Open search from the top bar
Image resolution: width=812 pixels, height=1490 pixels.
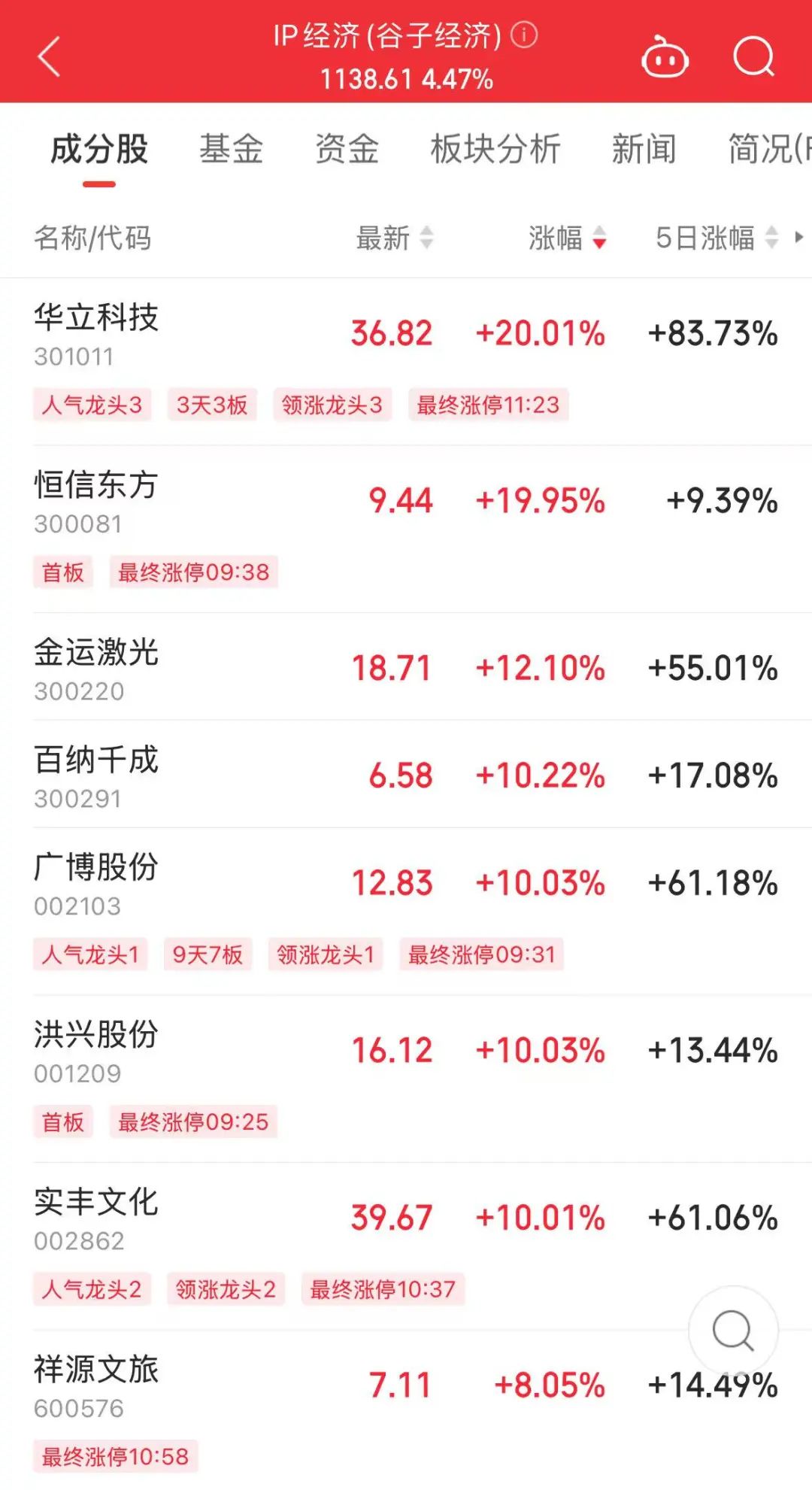click(753, 57)
